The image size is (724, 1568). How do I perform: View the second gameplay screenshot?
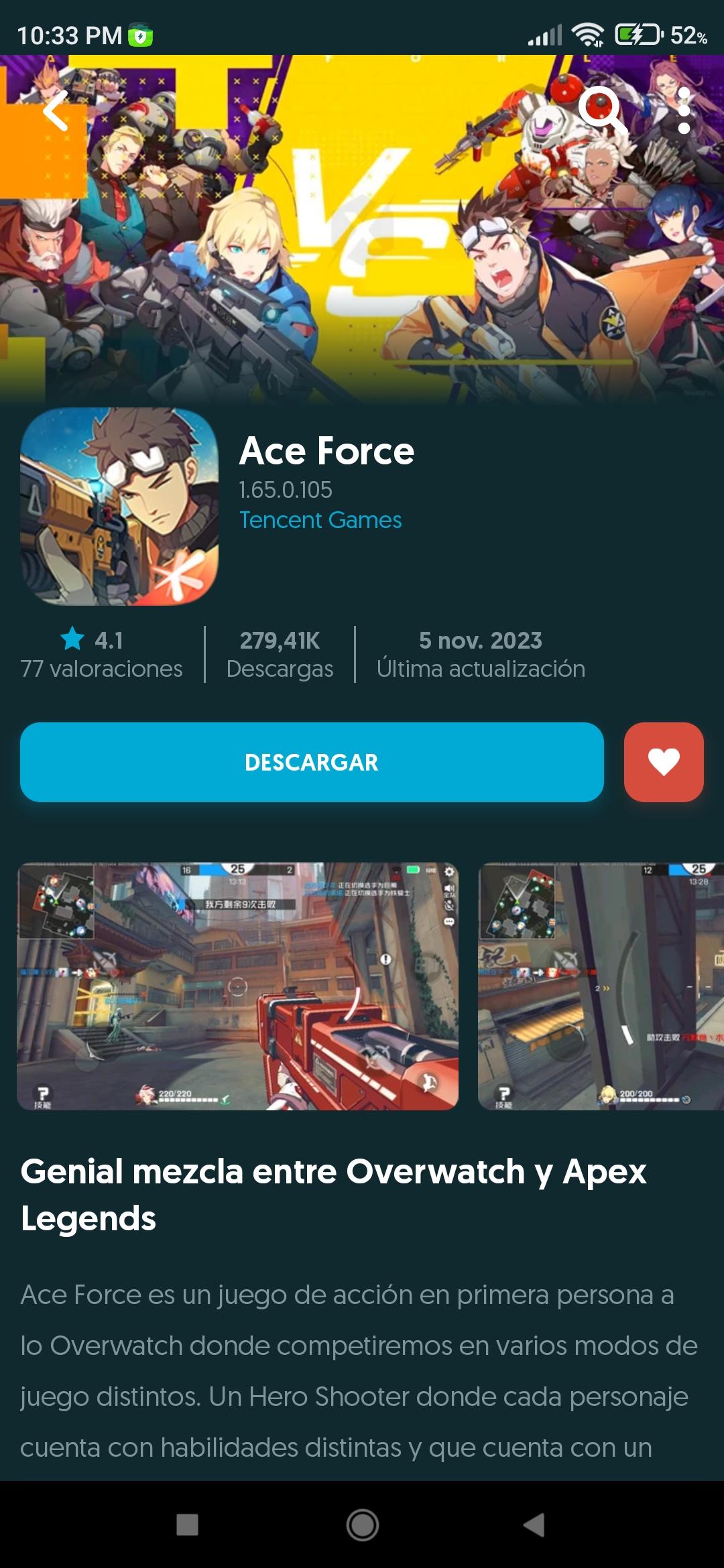pyautogui.click(x=601, y=986)
